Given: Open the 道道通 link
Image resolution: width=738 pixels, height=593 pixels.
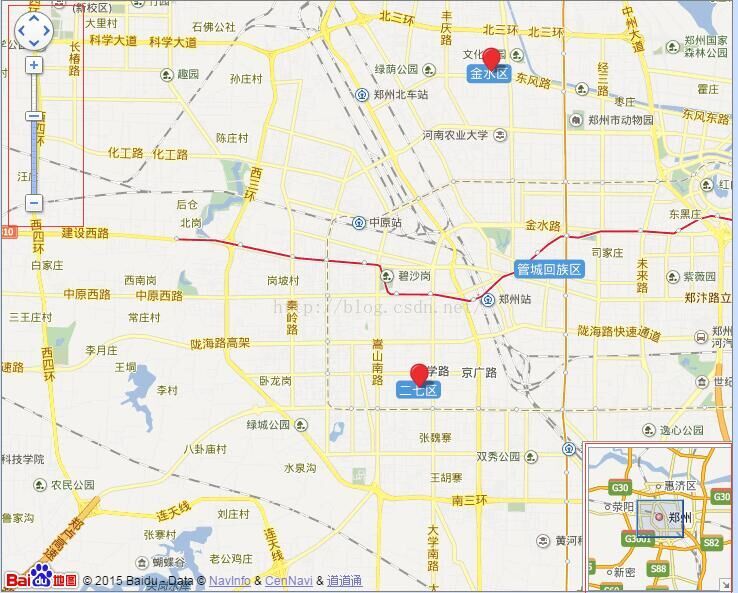Looking at the screenshot, I should pyautogui.click(x=344, y=580).
